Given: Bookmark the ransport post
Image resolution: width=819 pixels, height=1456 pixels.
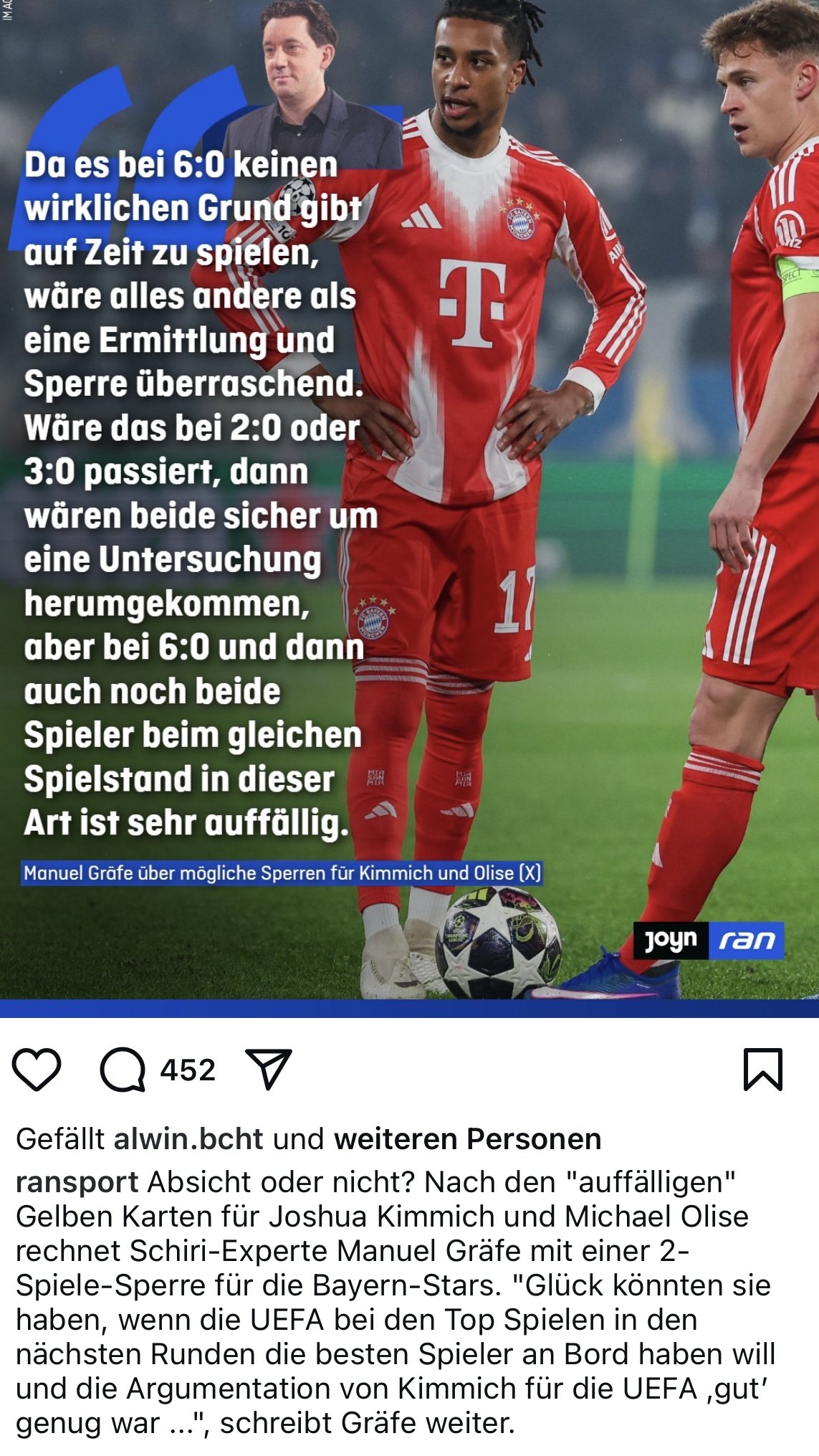Looking at the screenshot, I should pos(763,1070).
